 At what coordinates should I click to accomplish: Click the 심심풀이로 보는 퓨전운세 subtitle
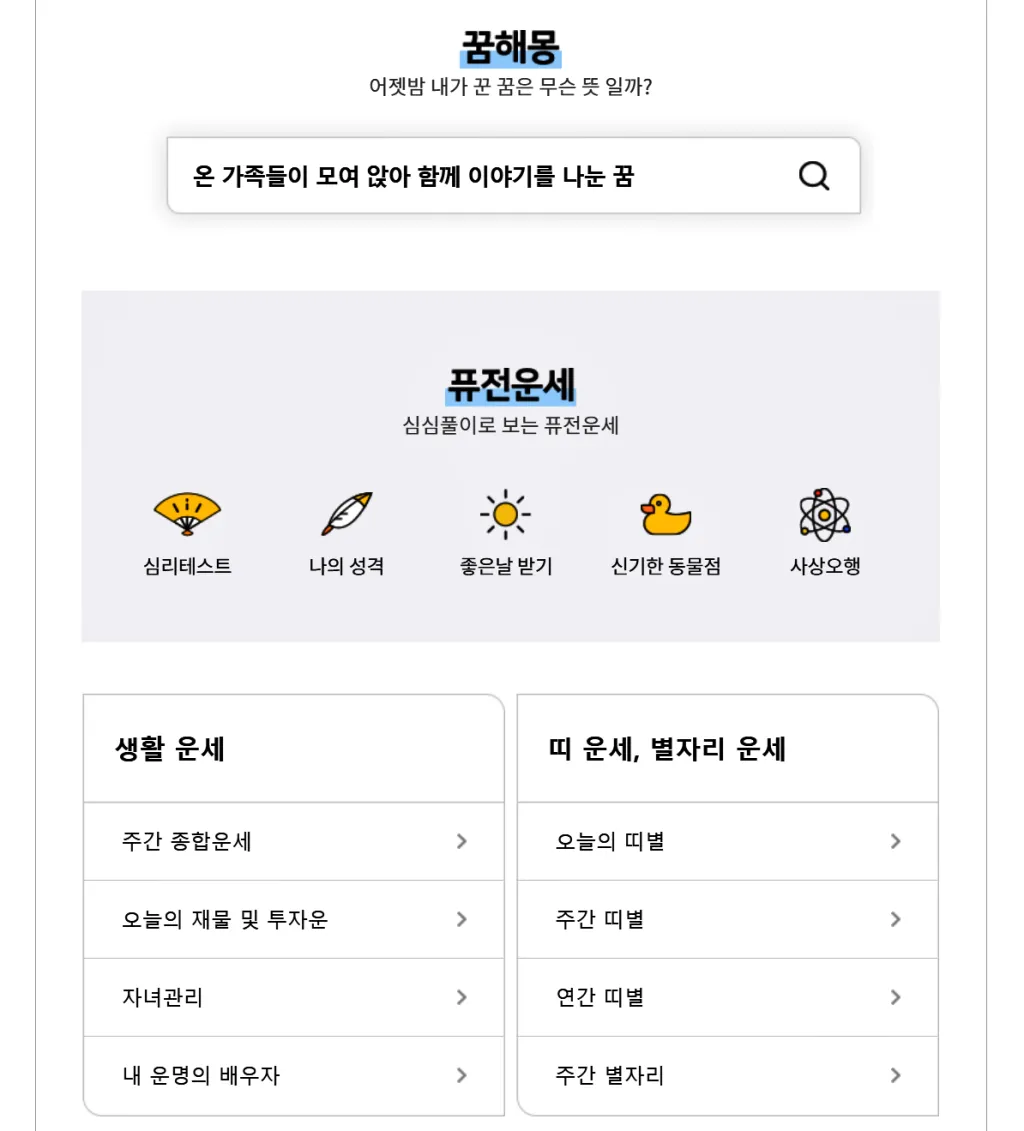pyautogui.click(x=511, y=425)
